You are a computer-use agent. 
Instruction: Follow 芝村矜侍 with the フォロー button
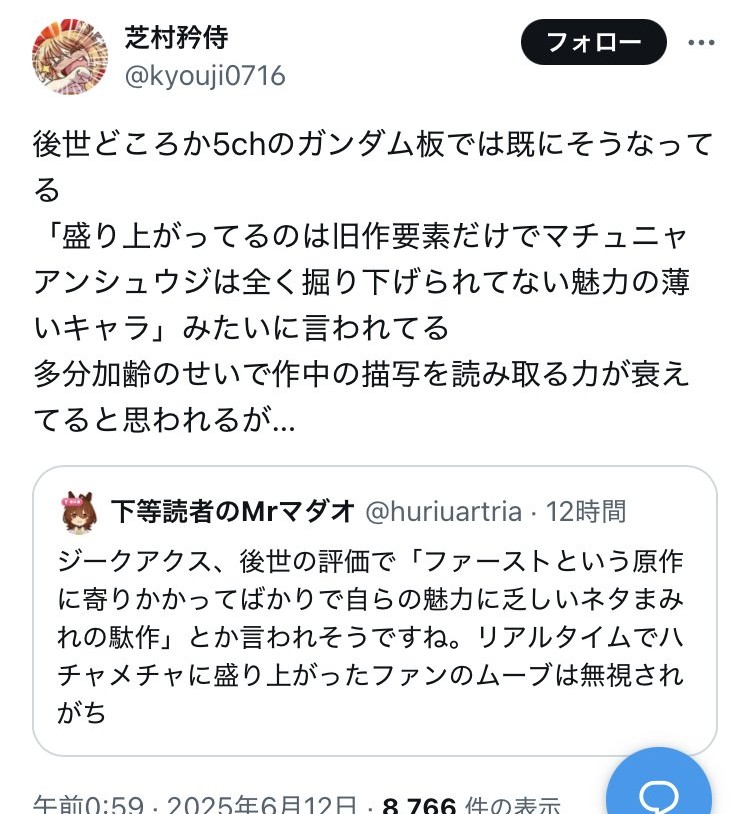[593, 43]
